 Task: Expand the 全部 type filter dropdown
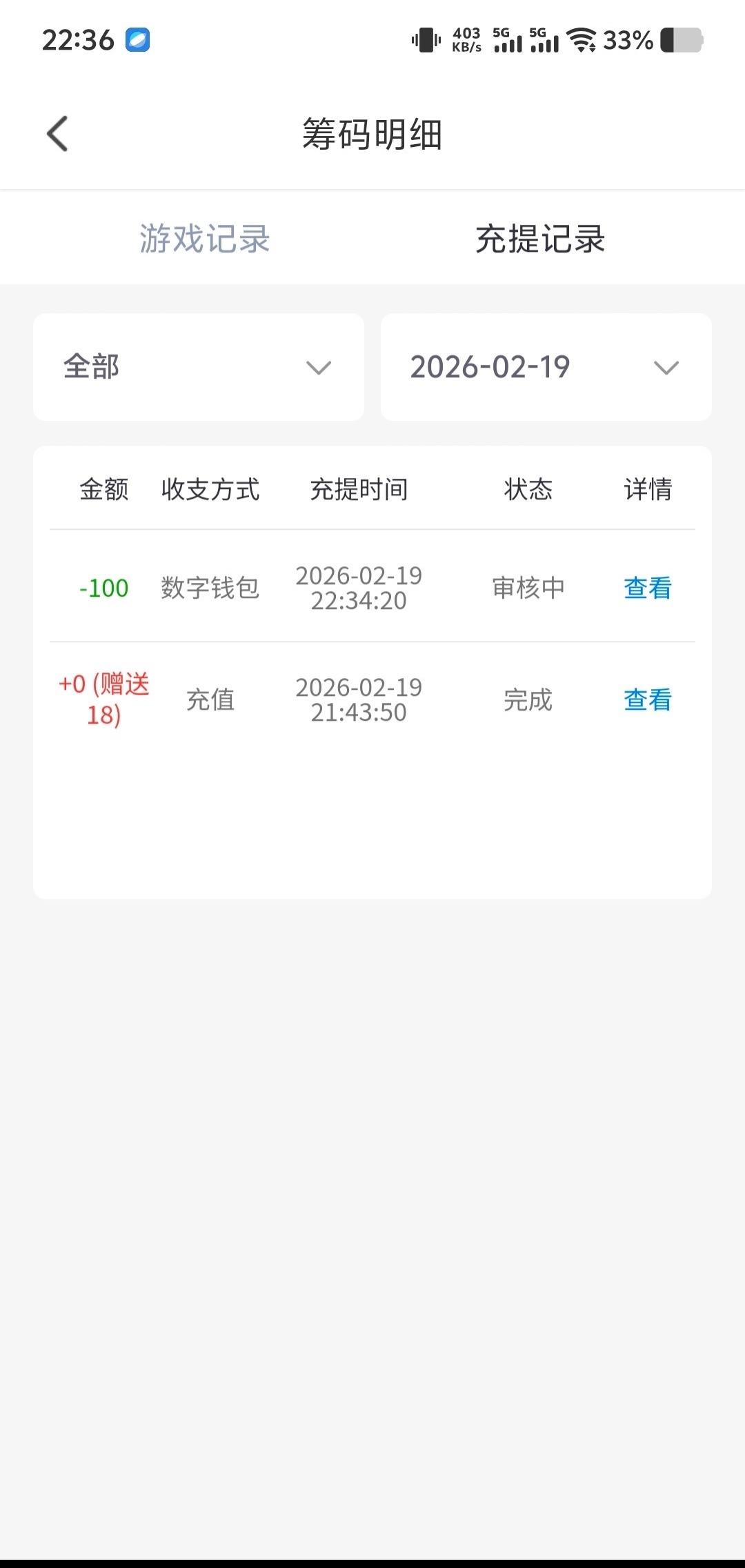point(199,367)
